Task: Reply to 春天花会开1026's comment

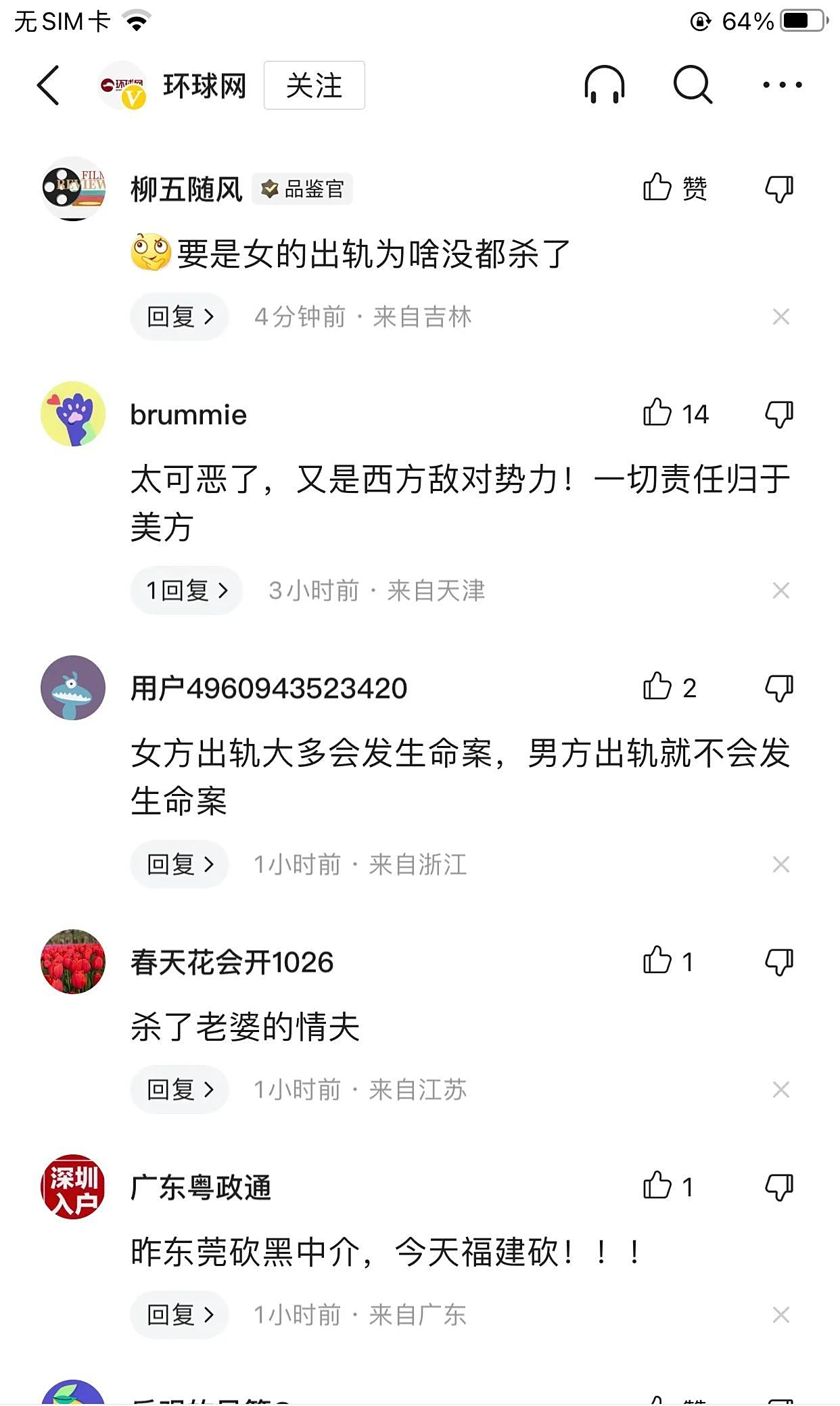Action: tap(179, 1089)
